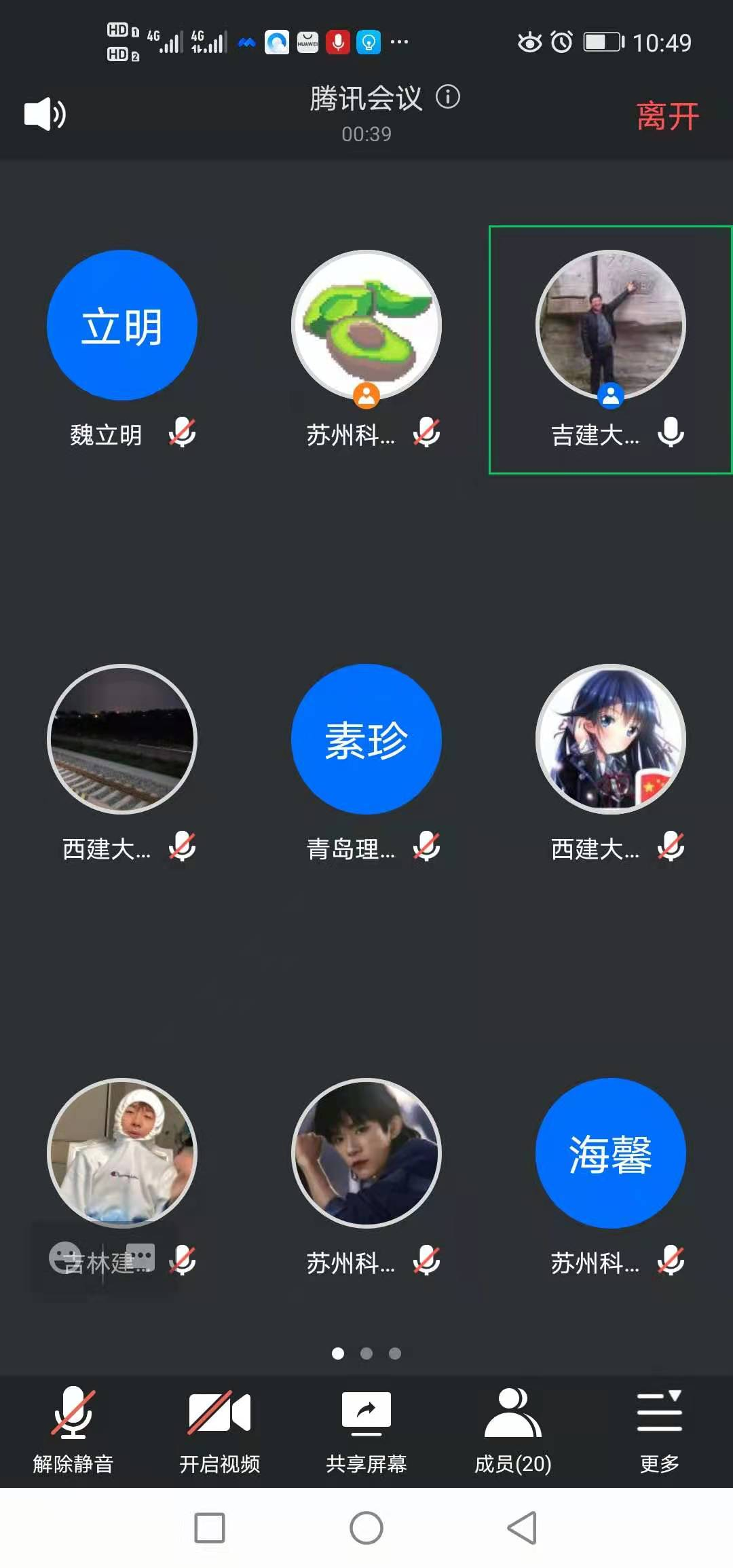Go to the system home screen
Screen dimensions: 733x1568
tap(366, 1528)
